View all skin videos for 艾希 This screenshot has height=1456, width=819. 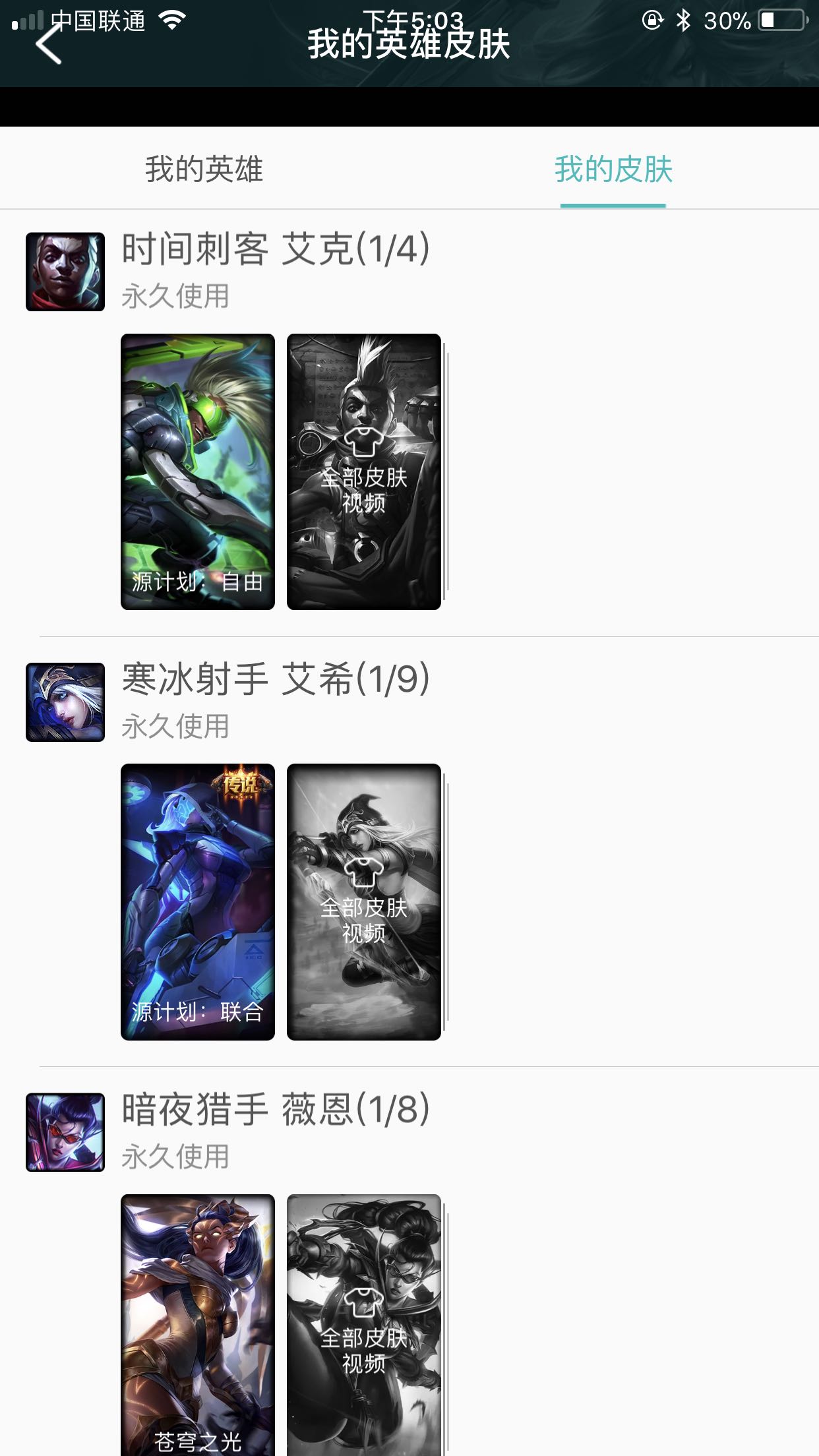[x=363, y=901]
